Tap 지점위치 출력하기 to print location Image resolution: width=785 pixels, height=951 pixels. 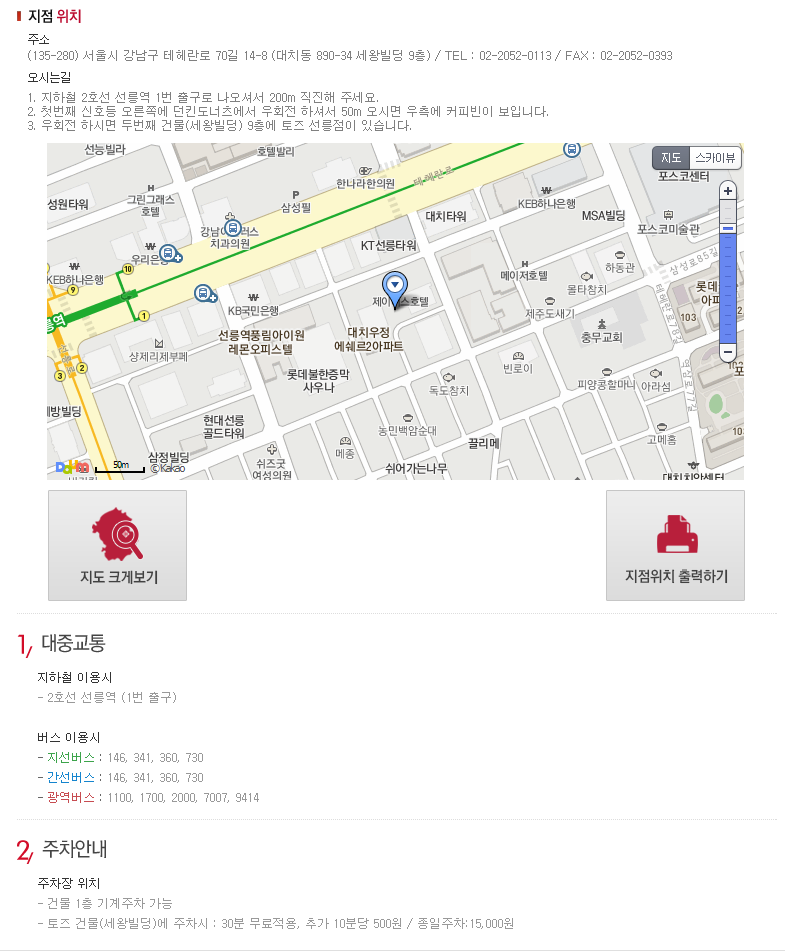pos(675,545)
